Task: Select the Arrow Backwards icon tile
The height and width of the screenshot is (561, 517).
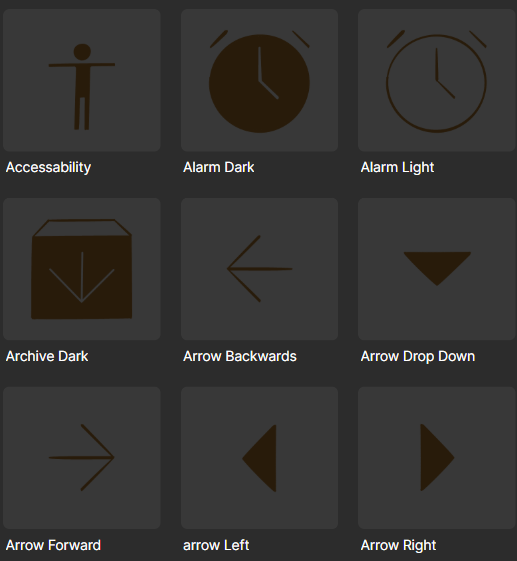Action: 259,269
